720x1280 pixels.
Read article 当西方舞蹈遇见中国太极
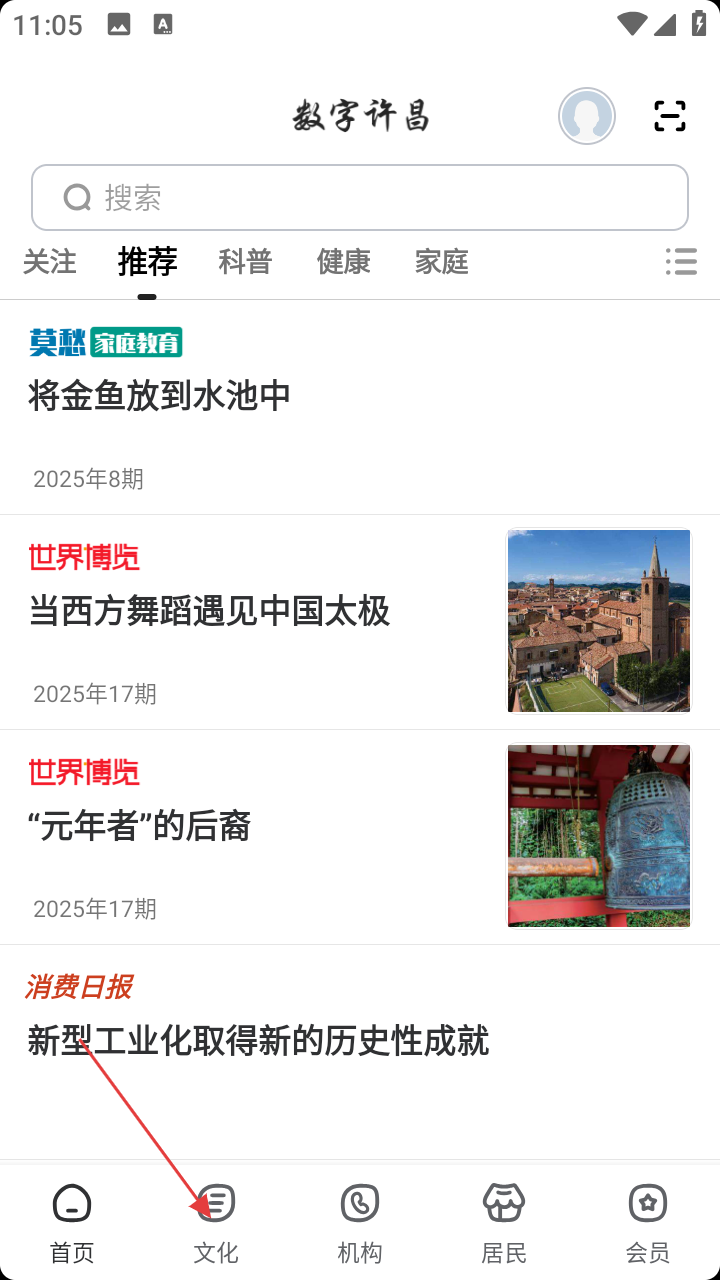[x=210, y=611]
